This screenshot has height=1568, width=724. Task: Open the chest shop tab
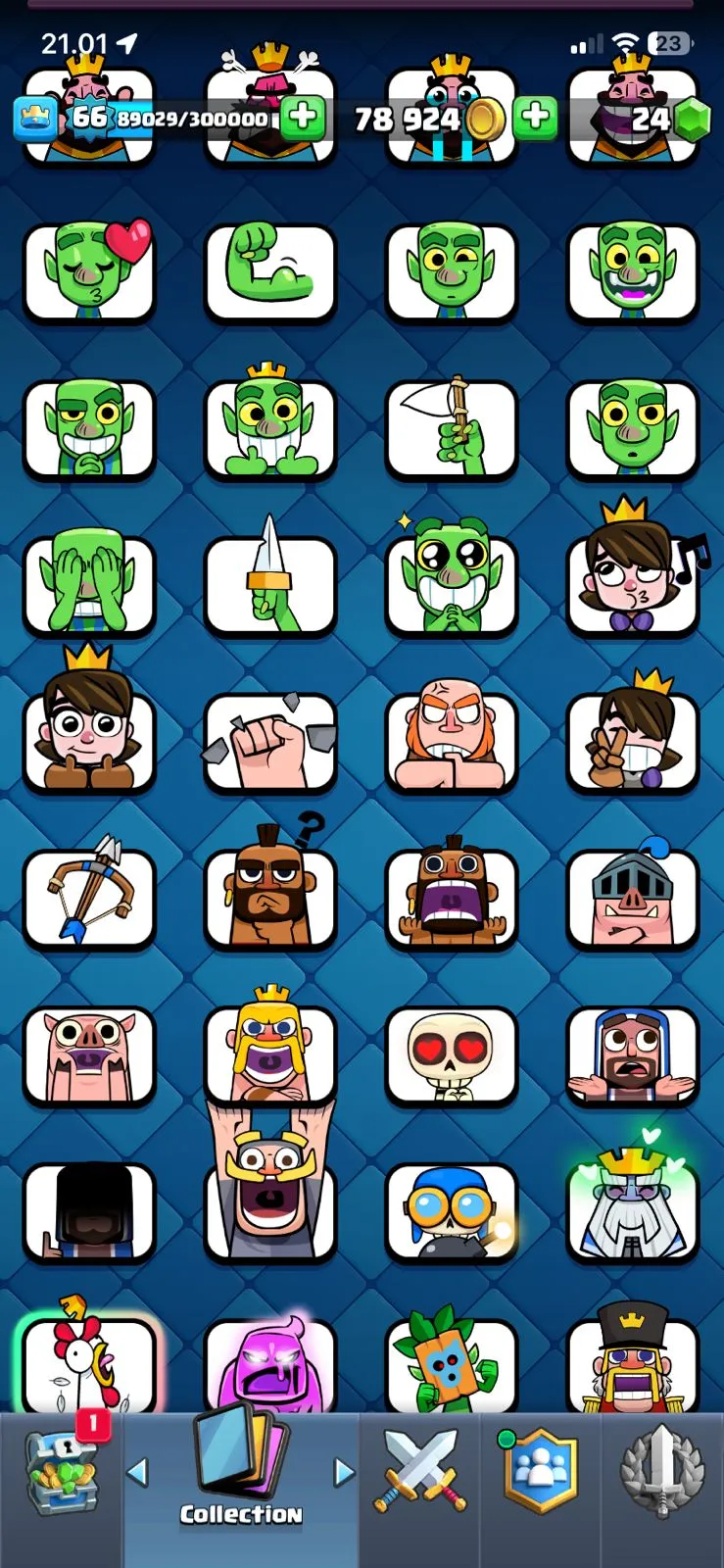61,1473
